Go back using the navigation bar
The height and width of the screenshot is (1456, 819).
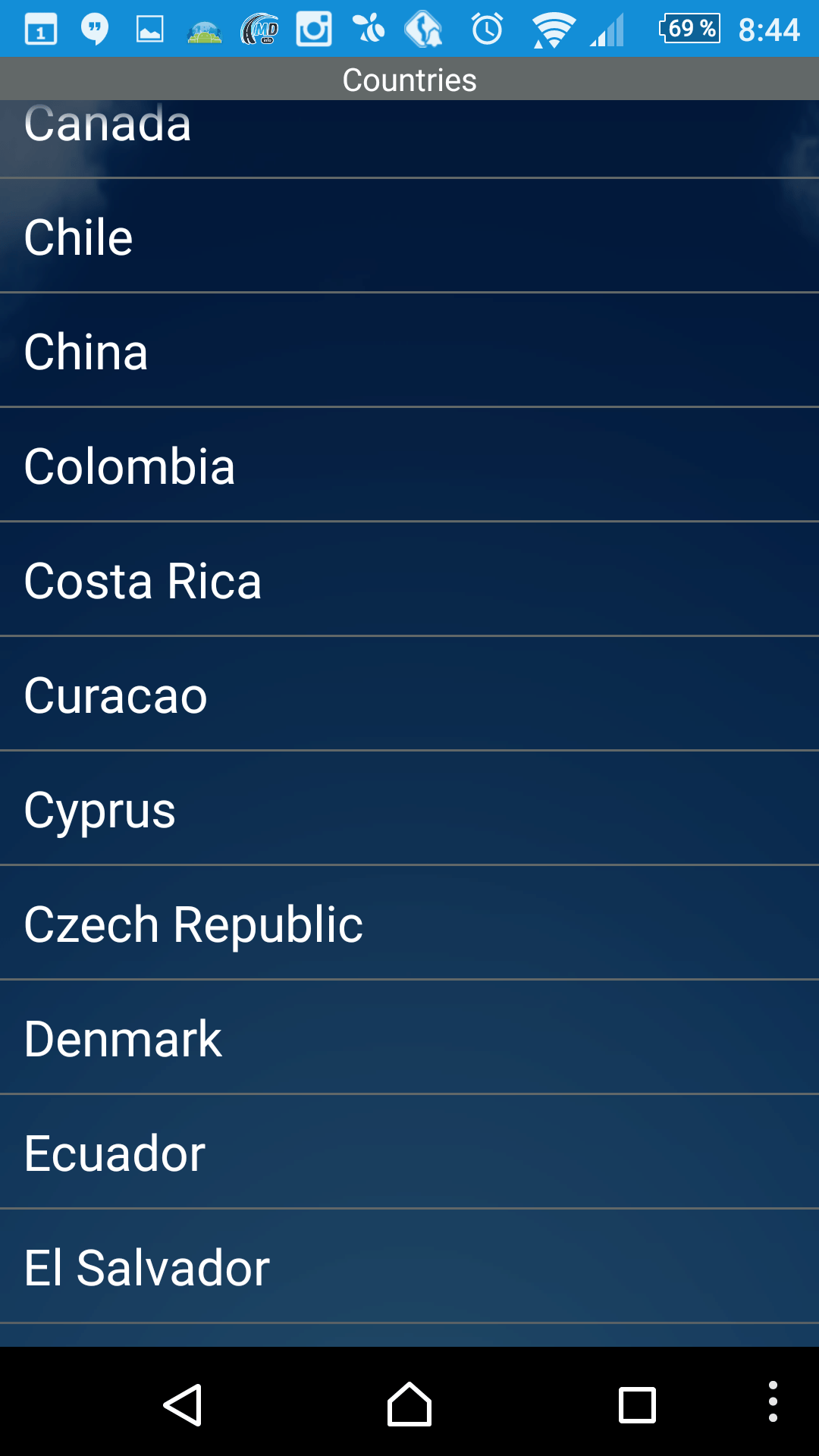[x=183, y=1405]
